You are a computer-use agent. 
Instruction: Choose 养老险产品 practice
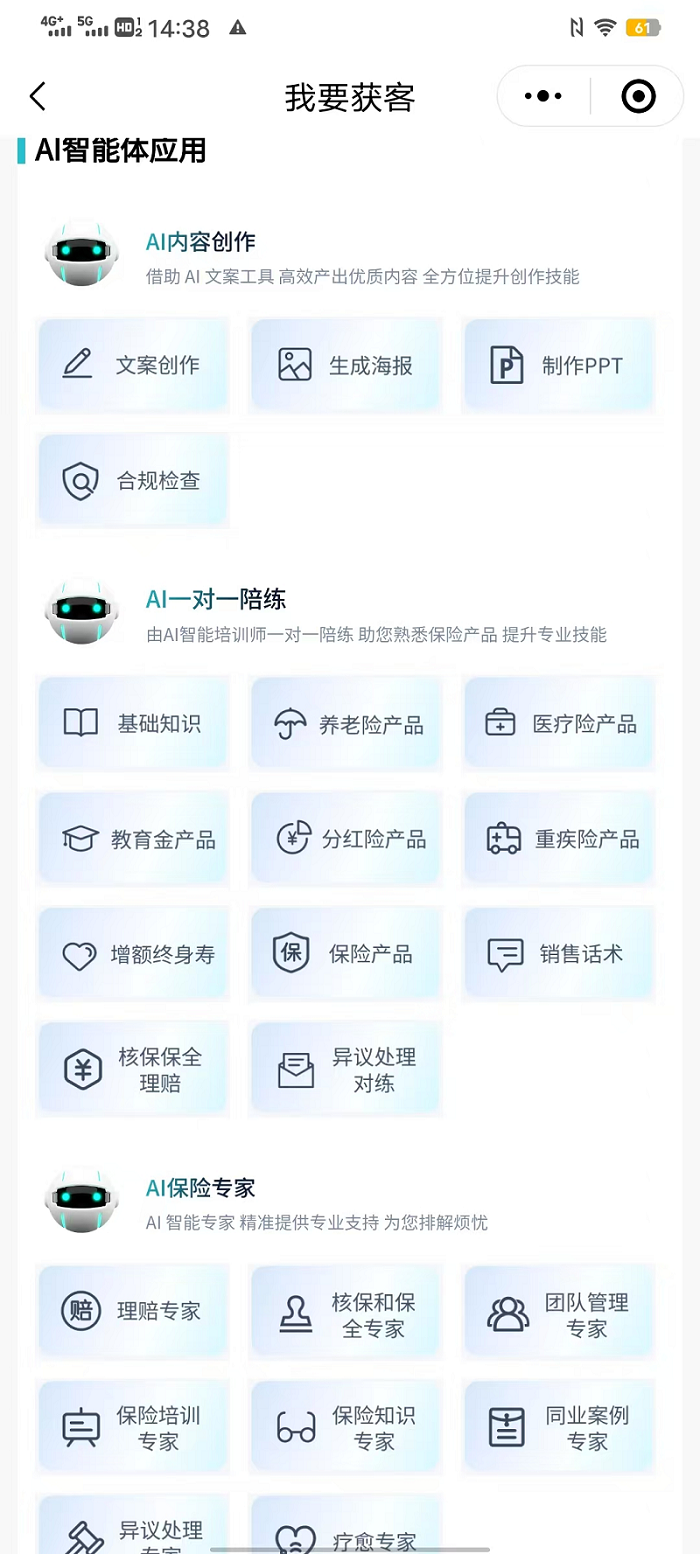pyautogui.click(x=346, y=723)
